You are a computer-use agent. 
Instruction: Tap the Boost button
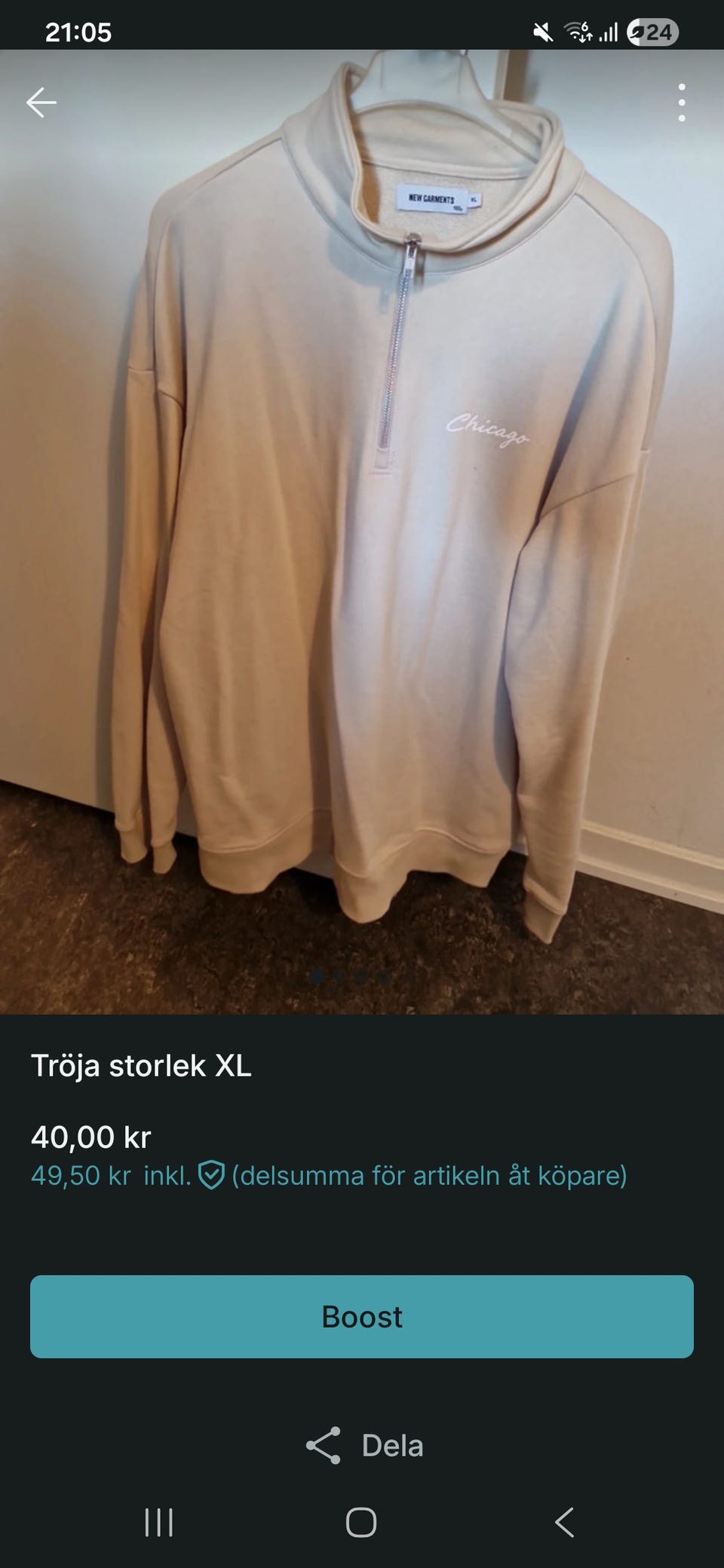pyautogui.click(x=362, y=1317)
